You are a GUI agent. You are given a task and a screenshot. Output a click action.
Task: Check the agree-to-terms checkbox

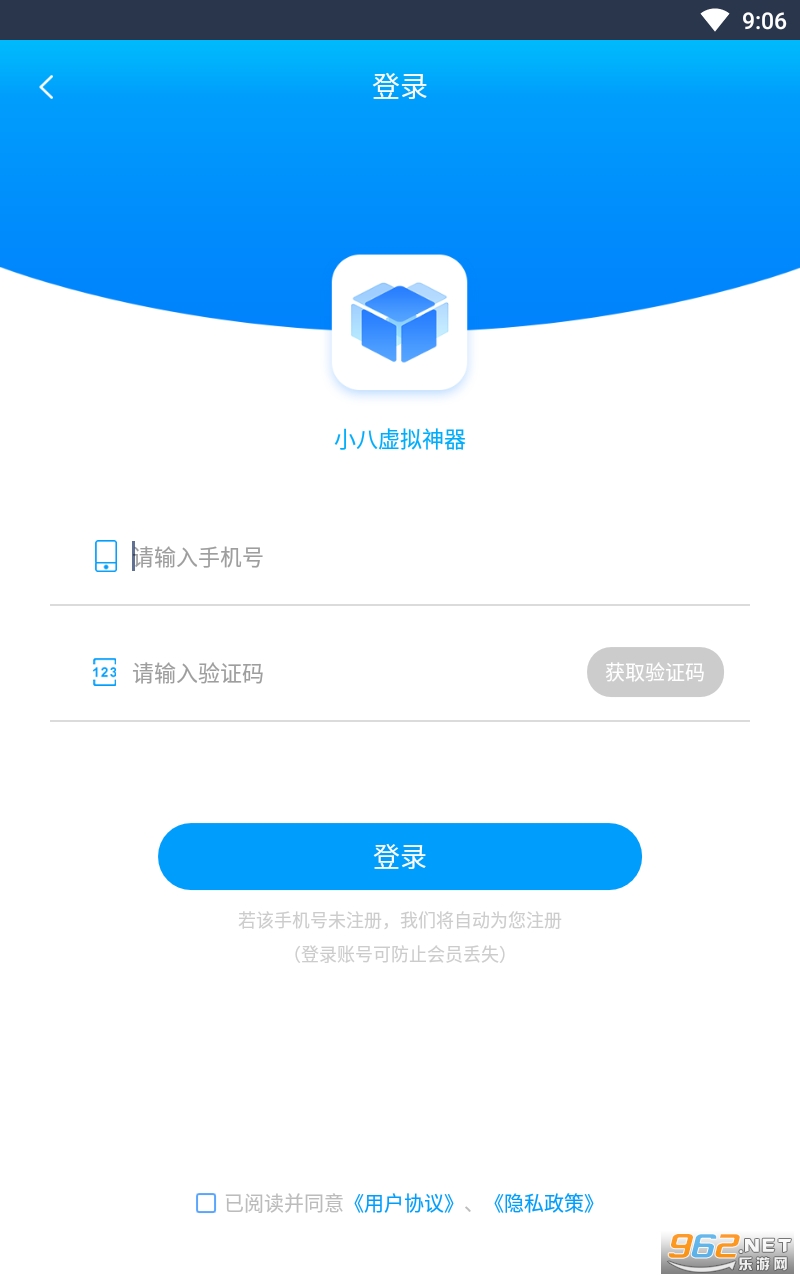coord(206,1203)
